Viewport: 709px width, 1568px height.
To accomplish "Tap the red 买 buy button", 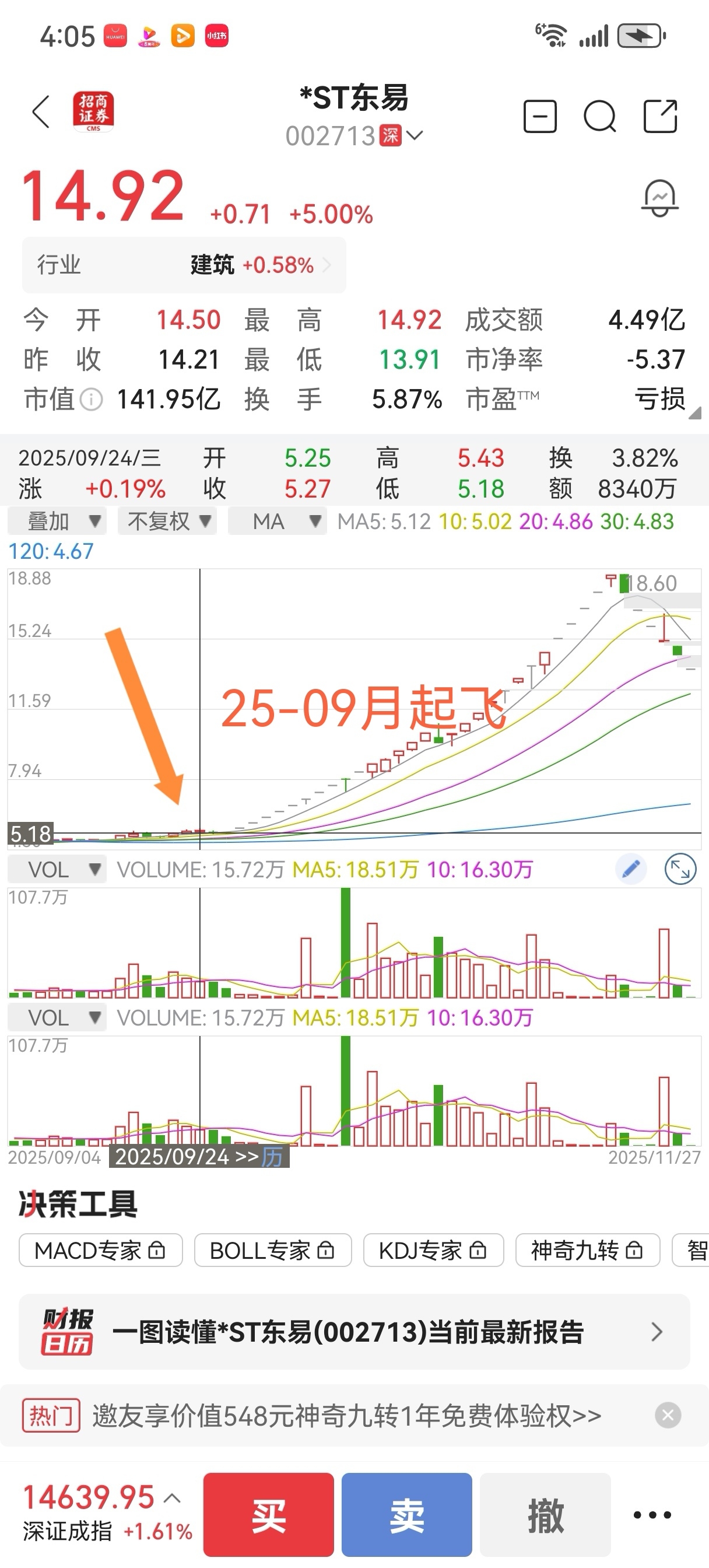I will 268,1515.
